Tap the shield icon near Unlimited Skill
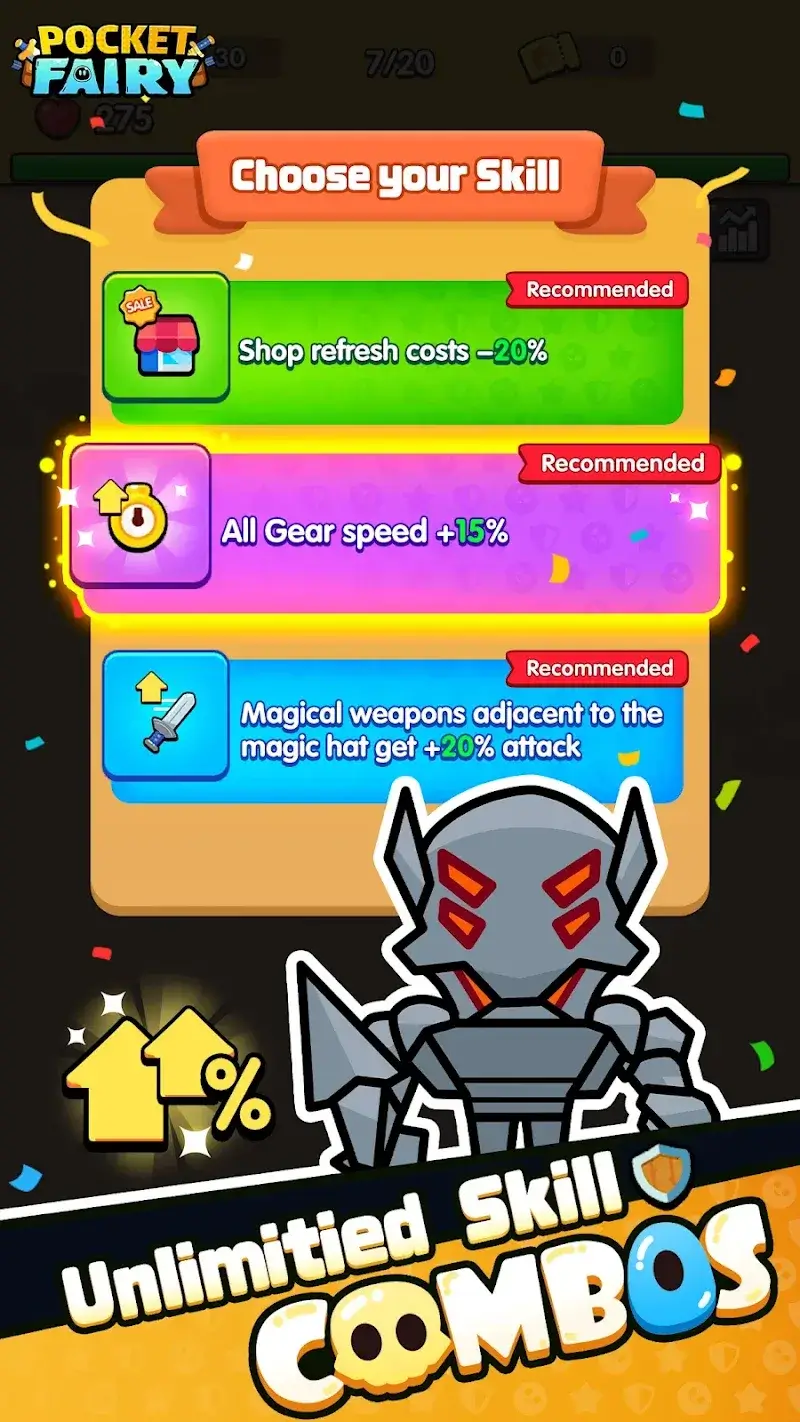This screenshot has height=1422, width=800. 660,1172
